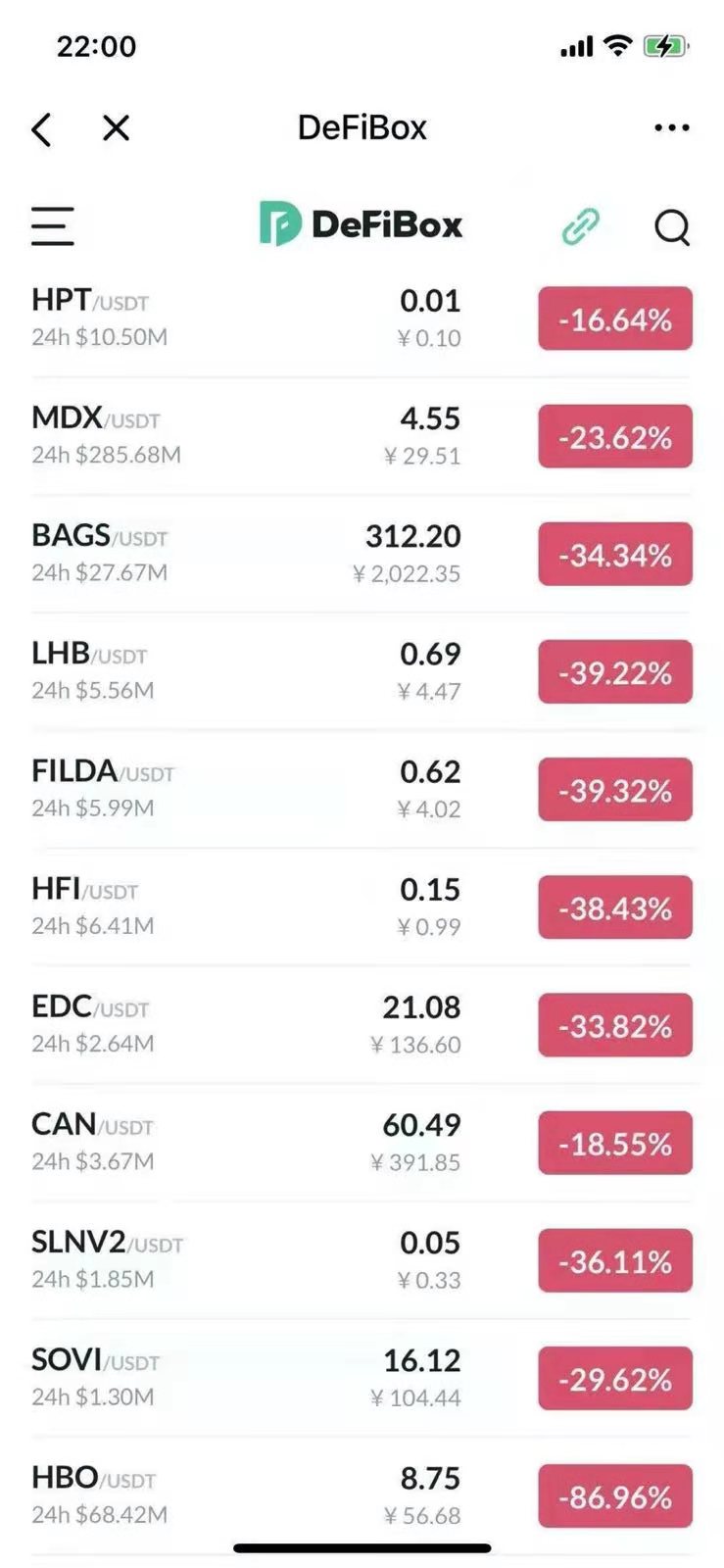View EDC/USDT token details
The width and height of the screenshot is (724, 1568).
245,1024
